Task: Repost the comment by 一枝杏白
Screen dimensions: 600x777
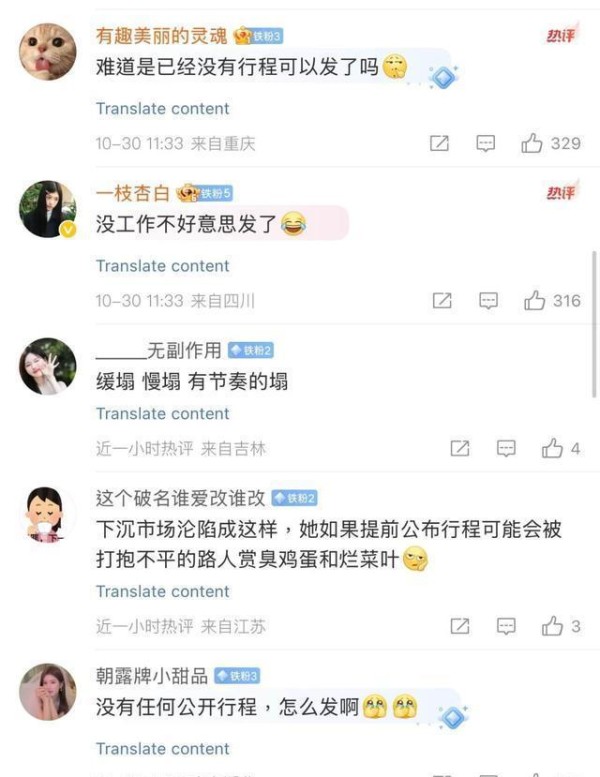Action: [442, 300]
